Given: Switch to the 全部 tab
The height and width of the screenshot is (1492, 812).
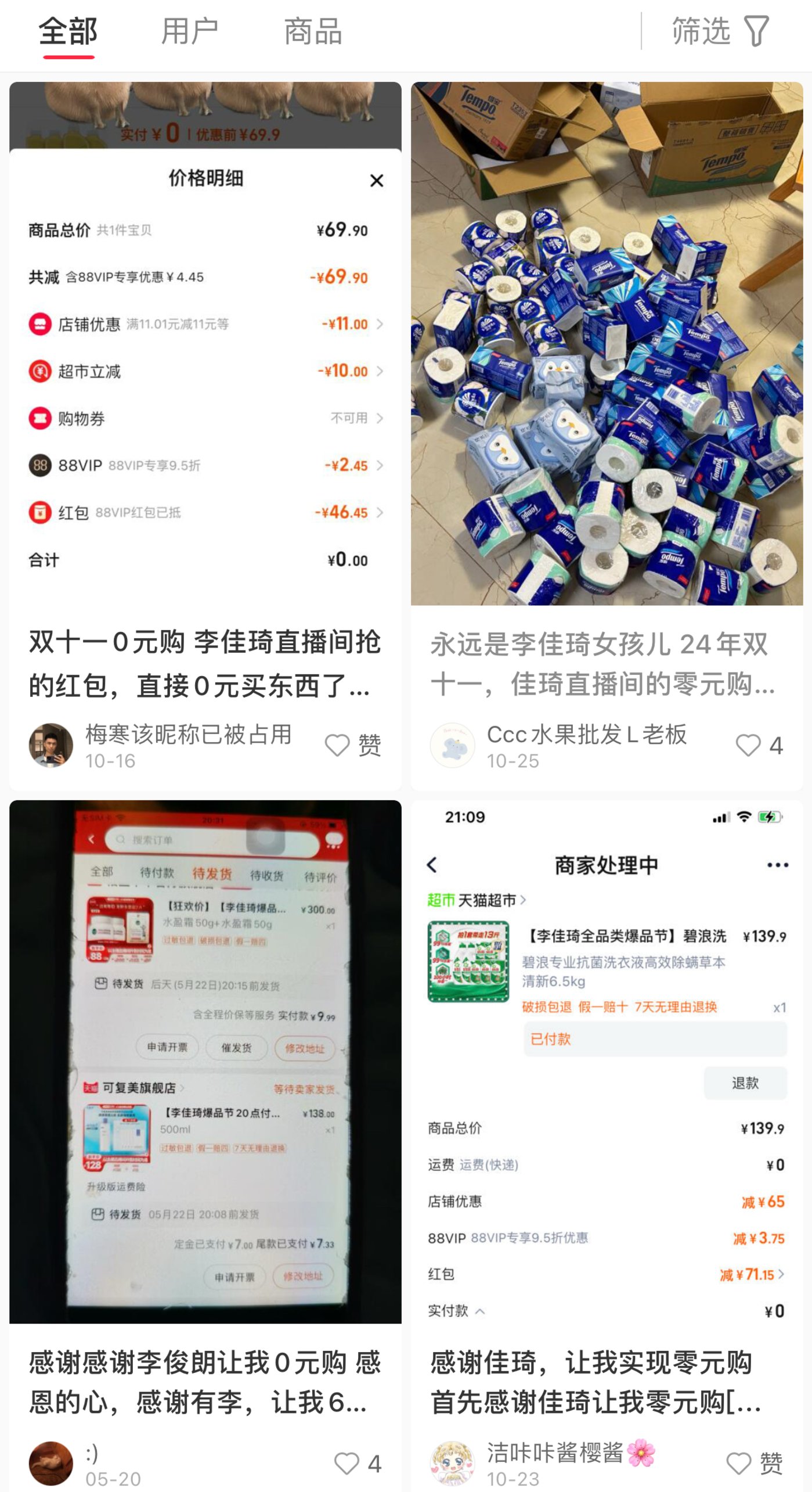Looking at the screenshot, I should pos(68,32).
